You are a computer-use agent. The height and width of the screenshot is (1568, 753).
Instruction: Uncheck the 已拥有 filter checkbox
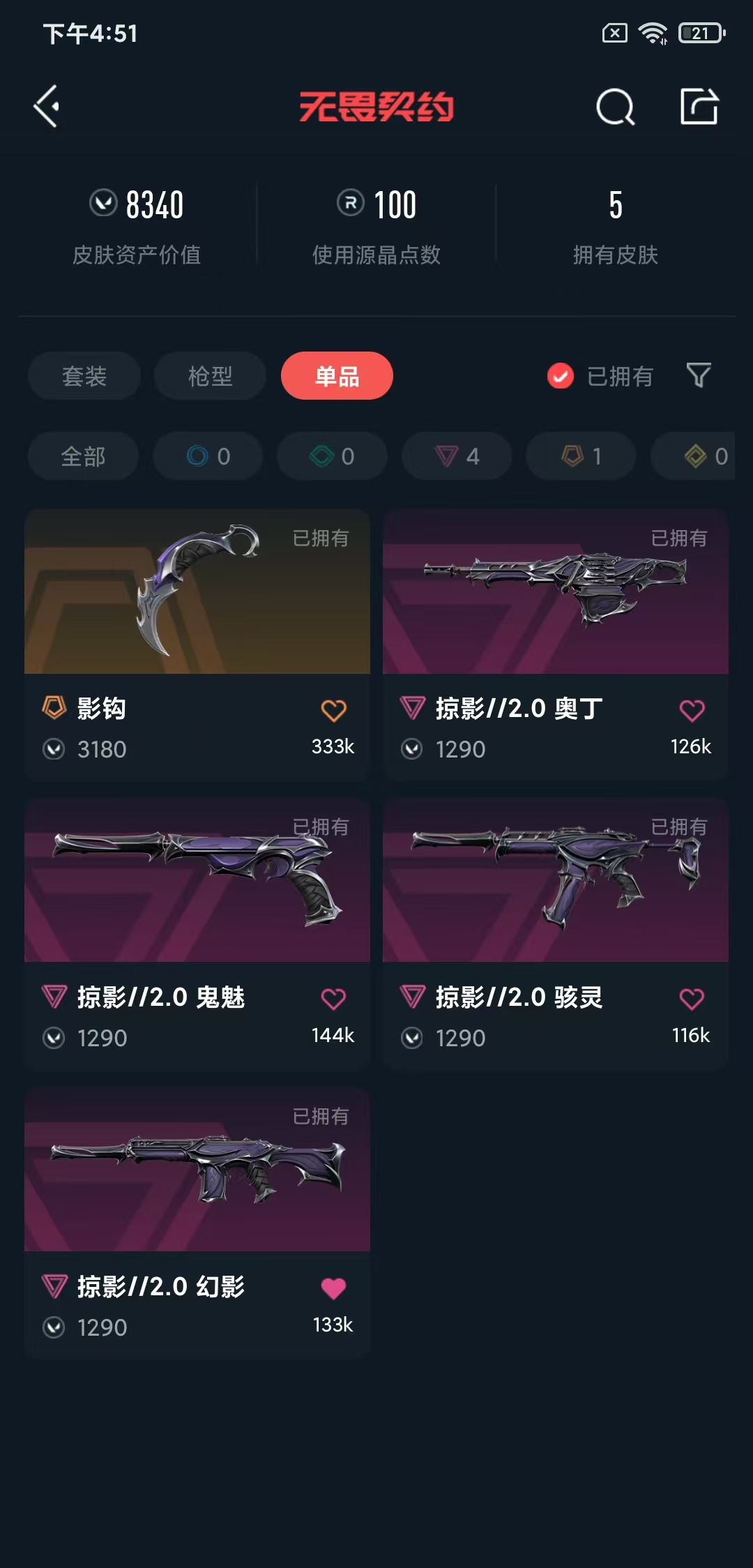[561, 376]
